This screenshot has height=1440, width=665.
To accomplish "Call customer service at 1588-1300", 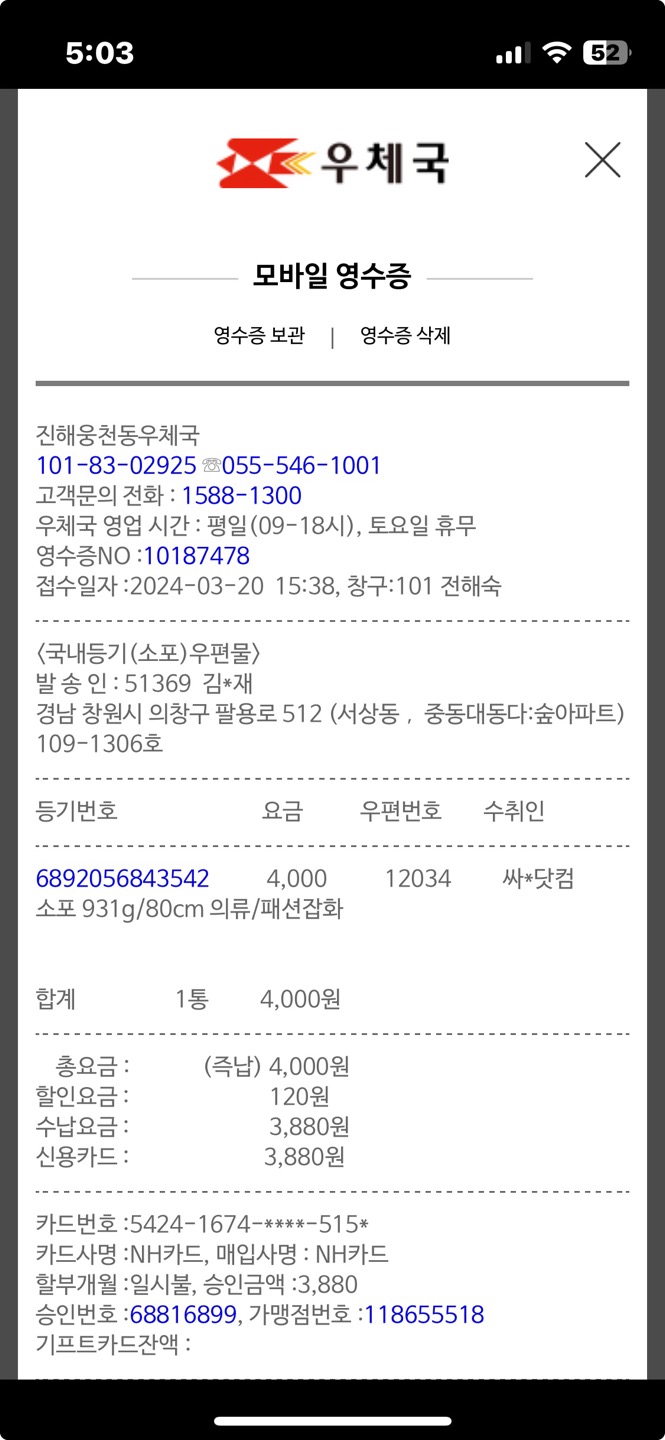I will pyautogui.click(x=241, y=495).
